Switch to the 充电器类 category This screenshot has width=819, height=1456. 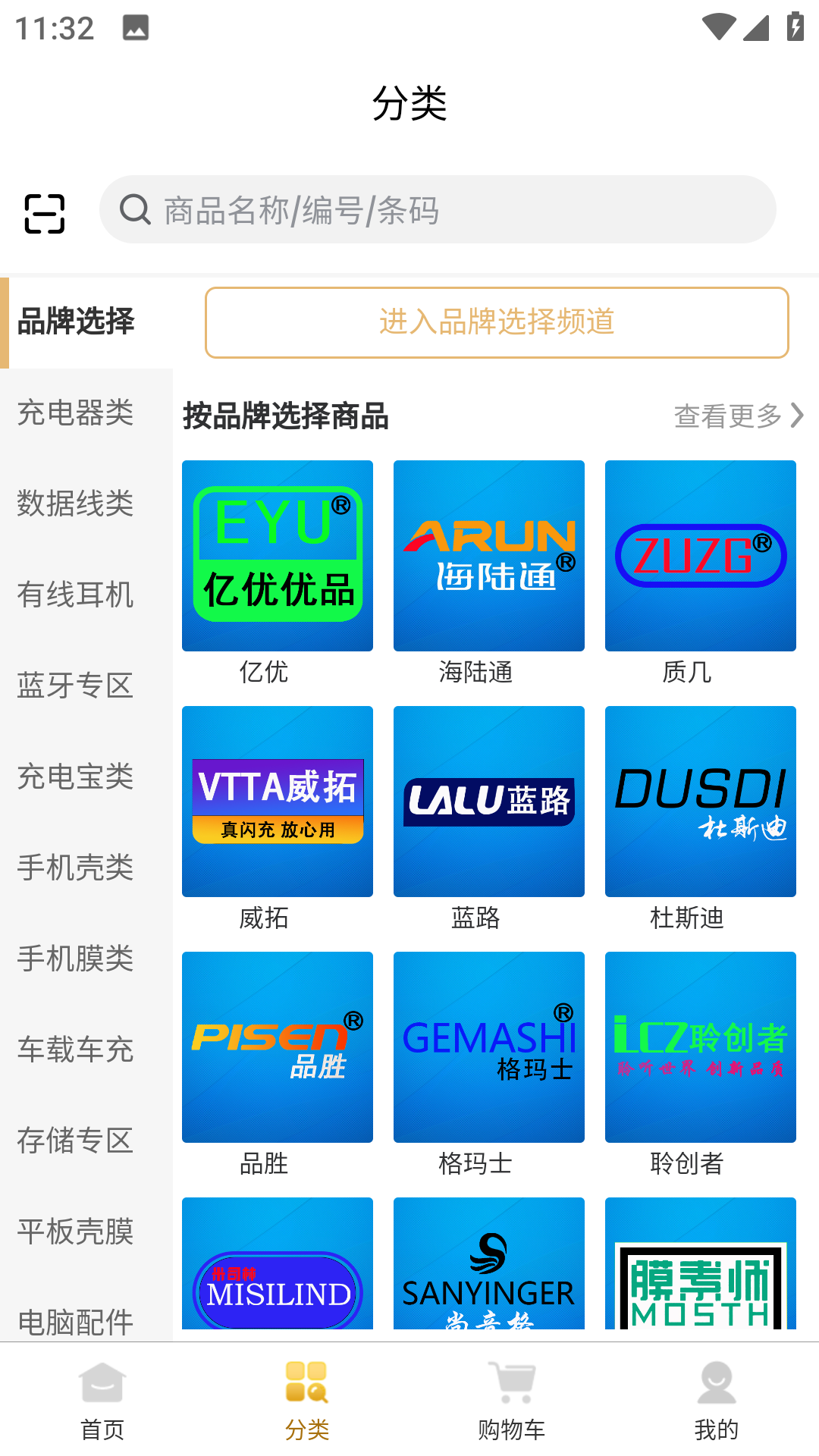(x=74, y=414)
